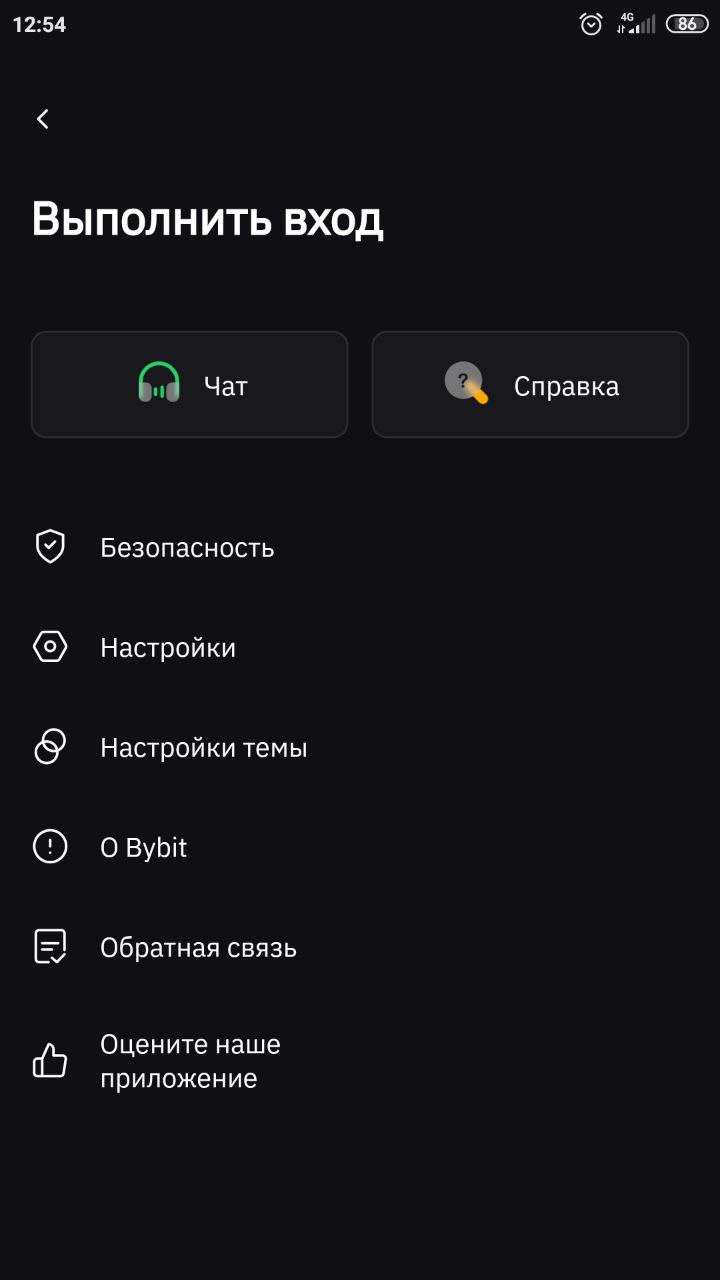Open Обратная связь

(198, 948)
